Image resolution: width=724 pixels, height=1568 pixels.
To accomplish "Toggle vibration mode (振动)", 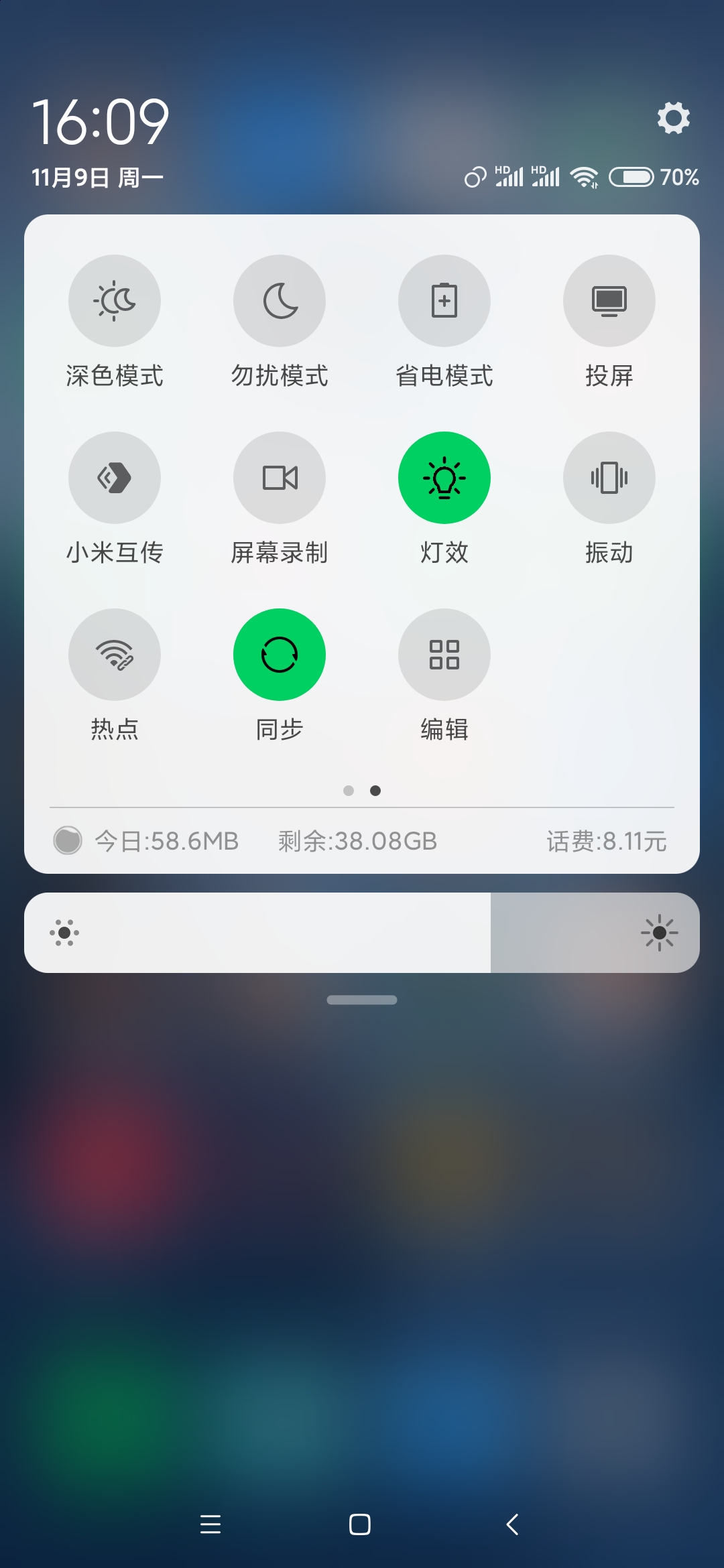I will (609, 478).
